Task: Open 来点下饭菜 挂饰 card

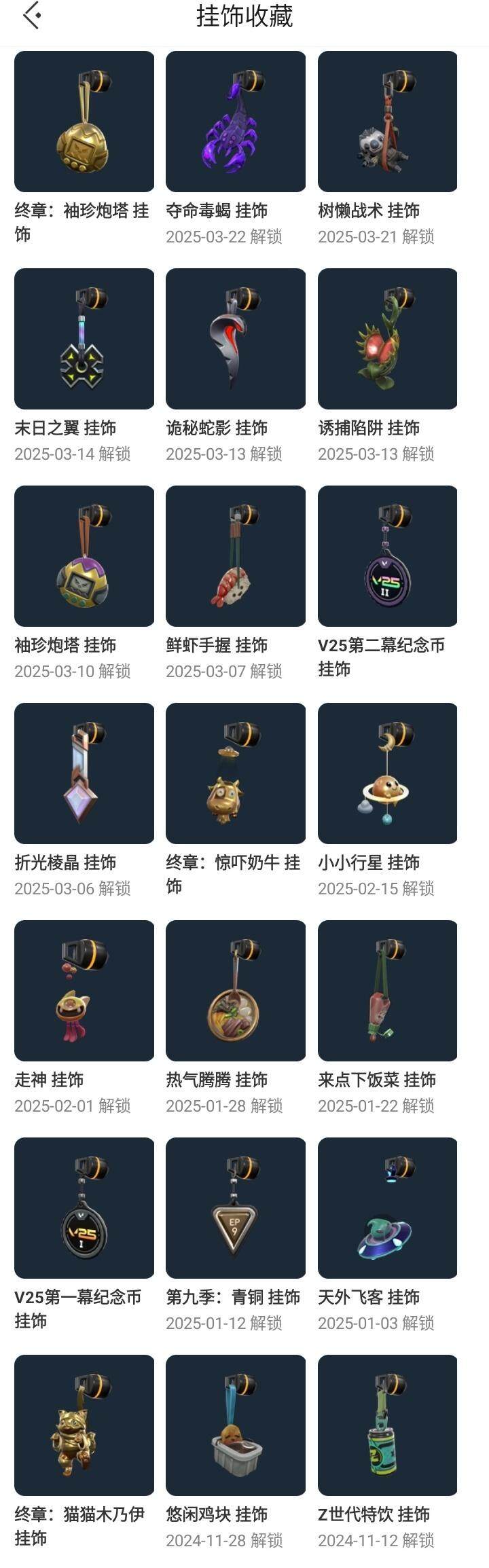Action: click(387, 991)
